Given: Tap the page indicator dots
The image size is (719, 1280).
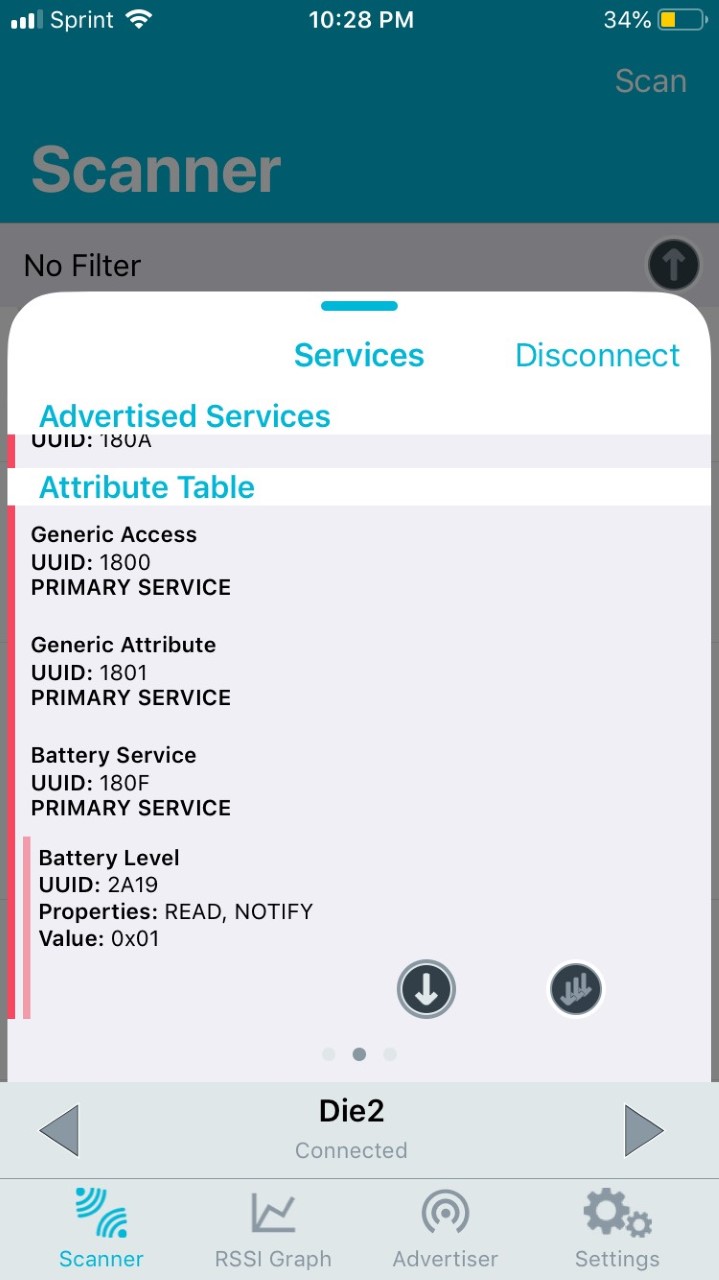Looking at the screenshot, I should pos(359,1054).
